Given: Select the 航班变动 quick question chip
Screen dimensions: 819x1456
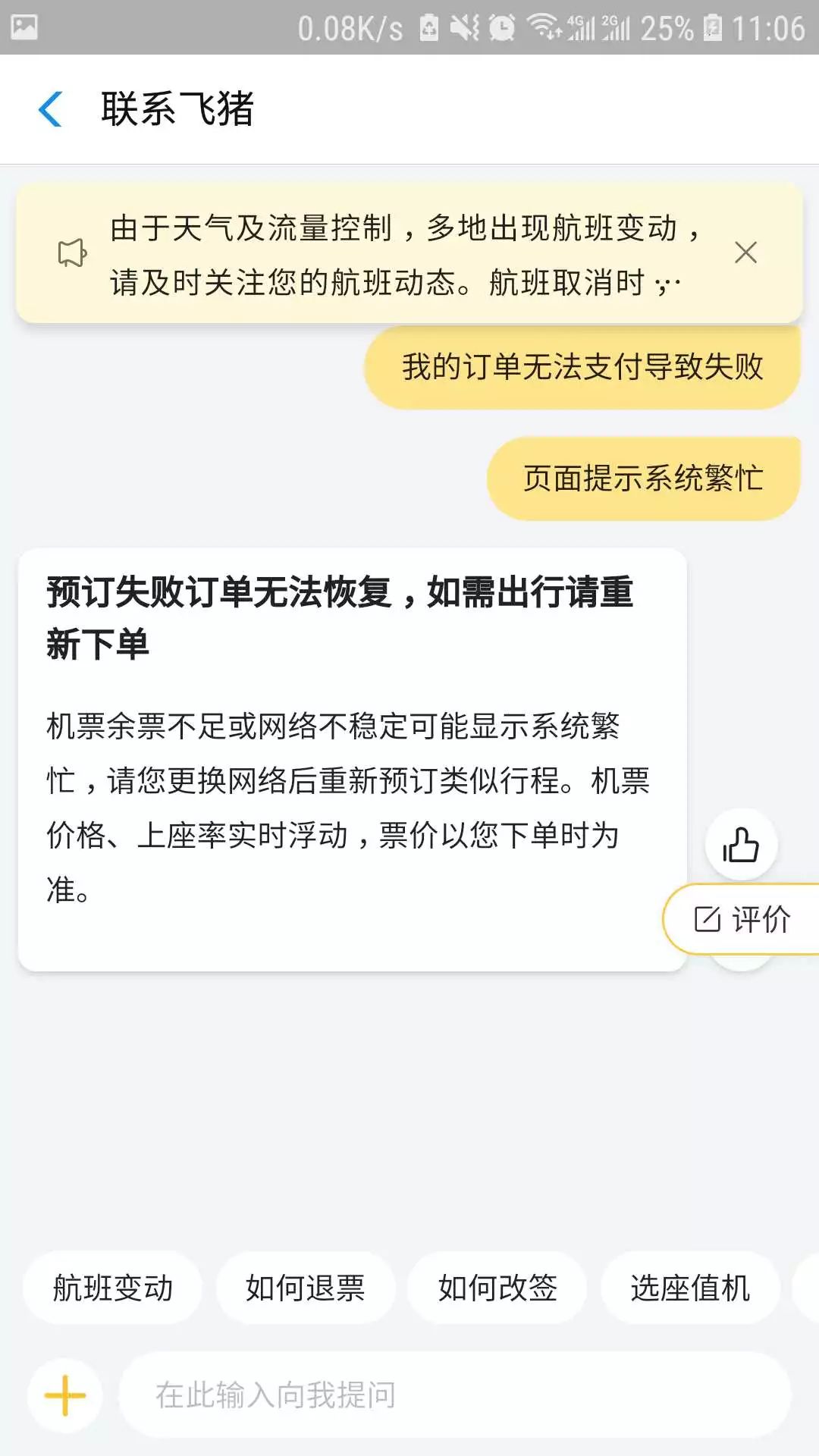Looking at the screenshot, I should (x=112, y=1288).
